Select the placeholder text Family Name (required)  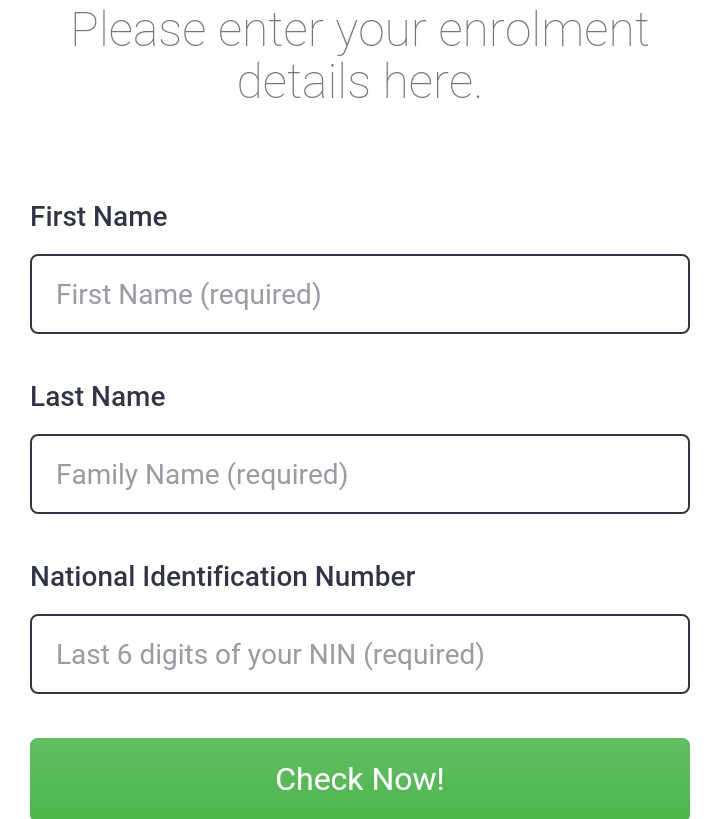coord(201,474)
